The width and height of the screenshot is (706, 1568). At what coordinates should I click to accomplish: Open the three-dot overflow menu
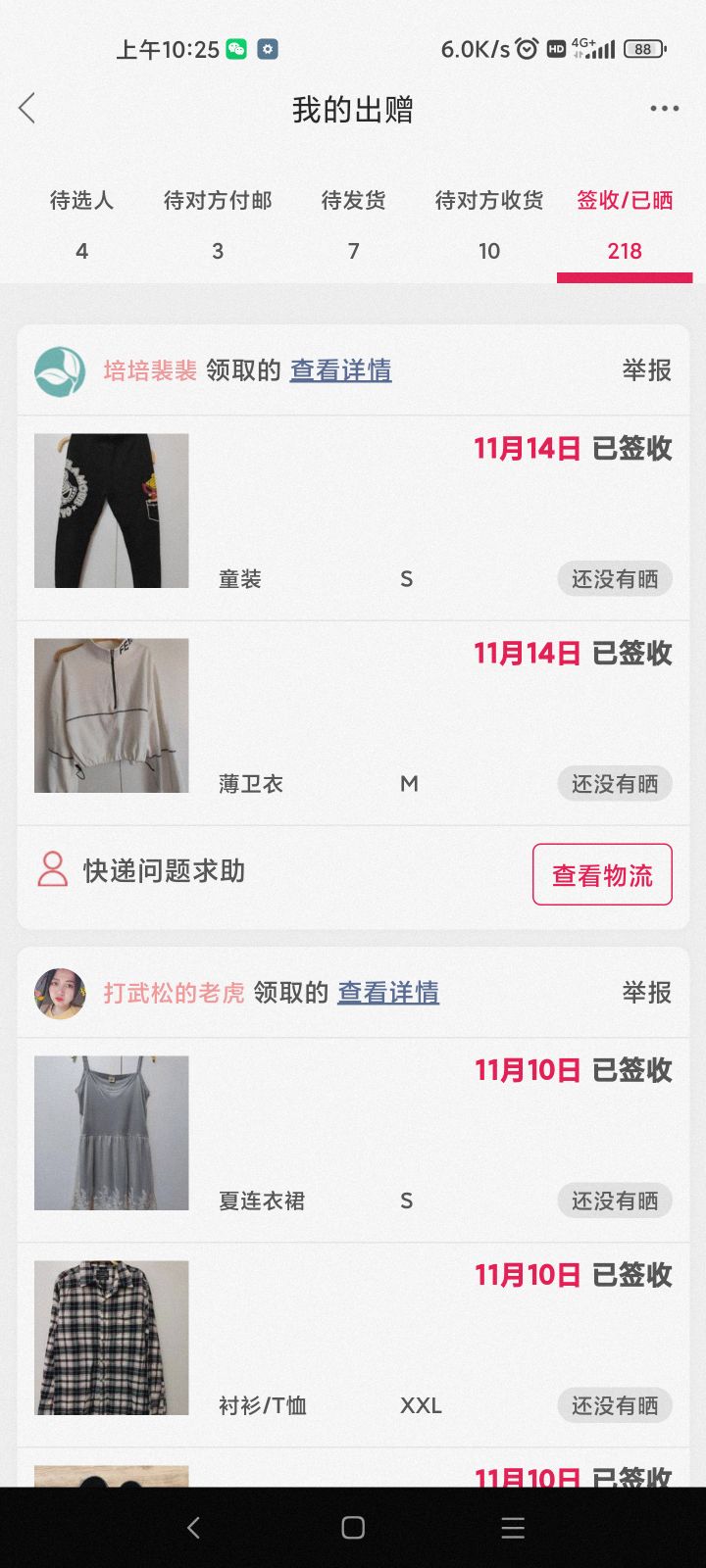tap(664, 109)
